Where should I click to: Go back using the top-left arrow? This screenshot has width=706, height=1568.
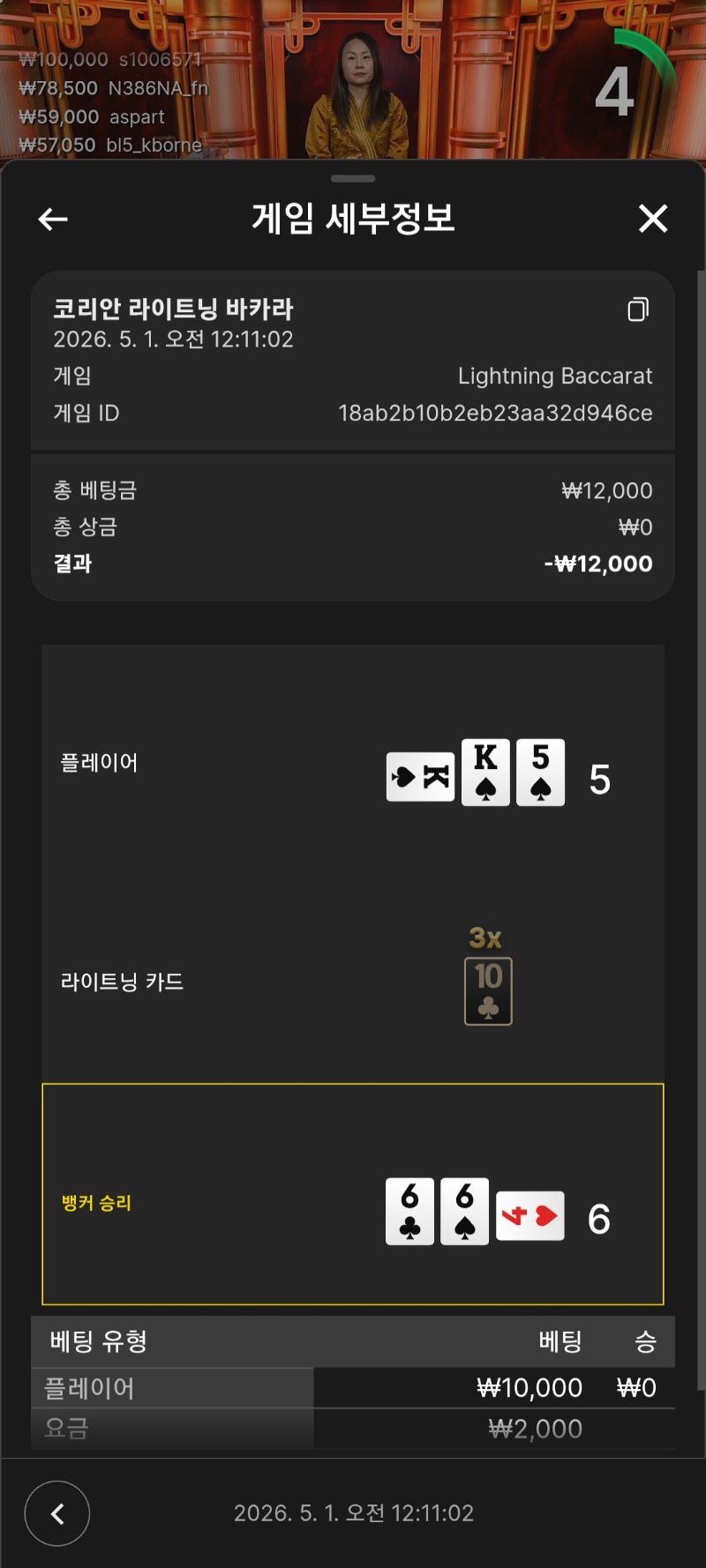click(x=53, y=219)
